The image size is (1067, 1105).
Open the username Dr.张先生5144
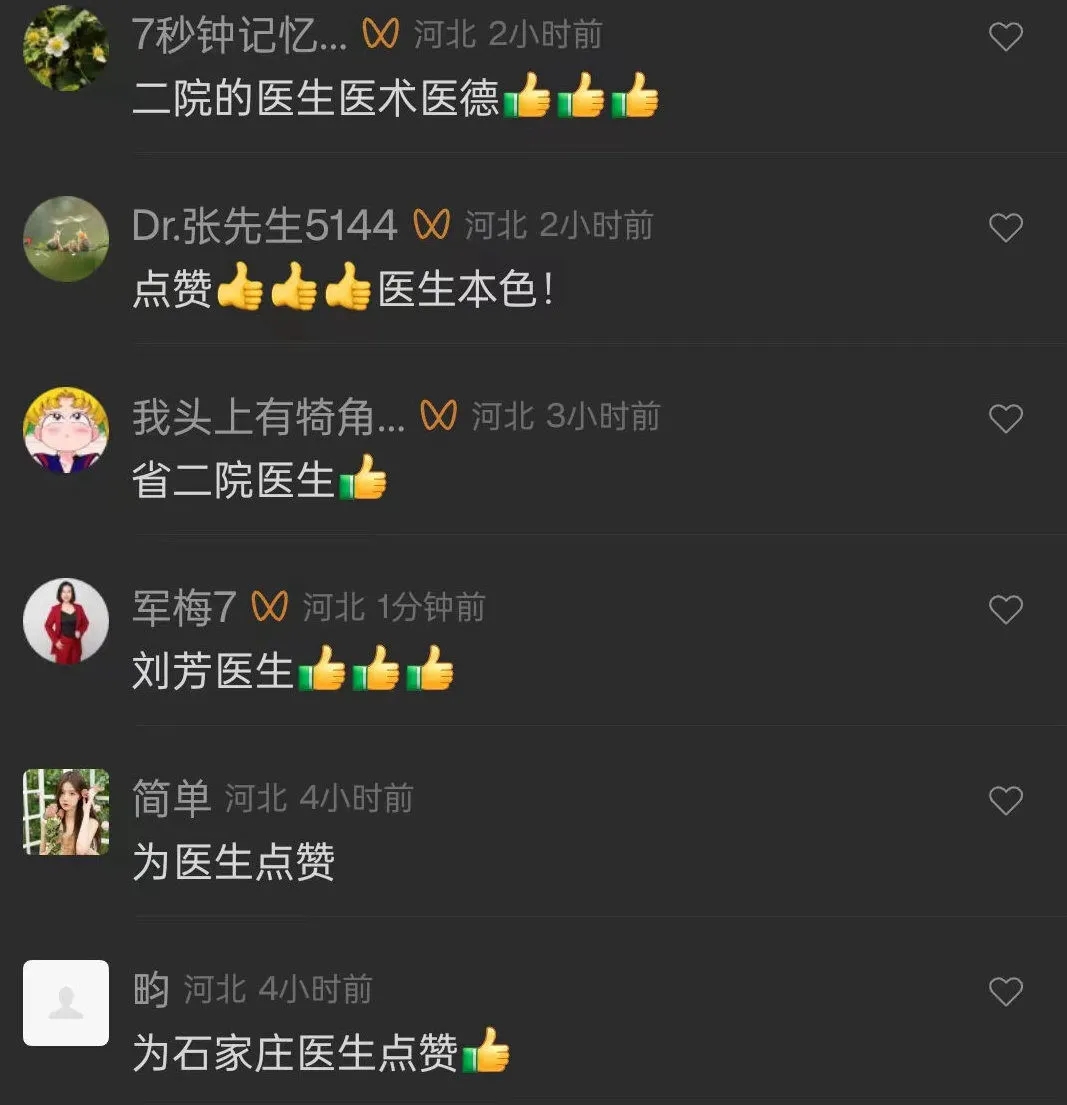pyautogui.click(x=264, y=226)
